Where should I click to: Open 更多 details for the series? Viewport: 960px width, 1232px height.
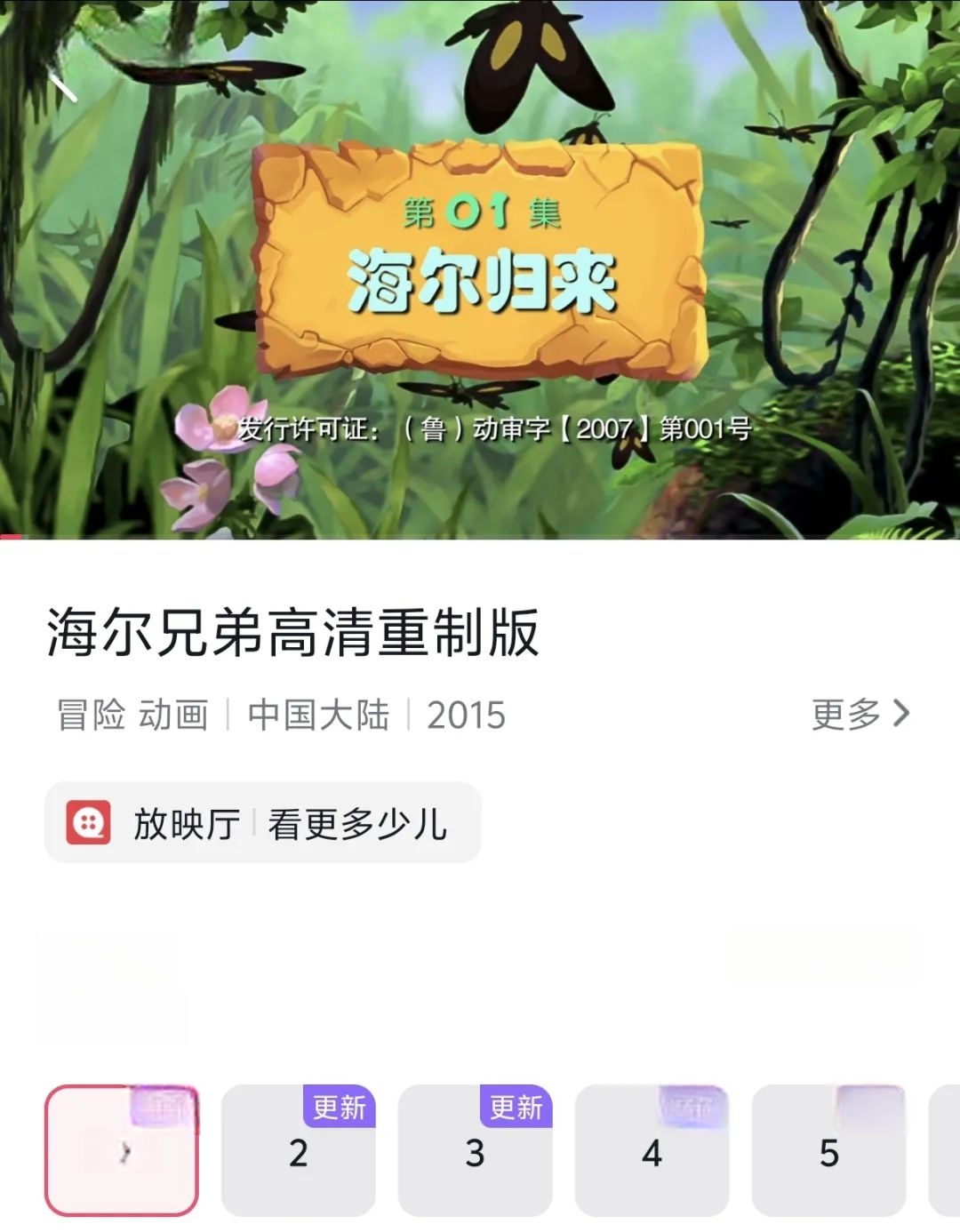860,714
